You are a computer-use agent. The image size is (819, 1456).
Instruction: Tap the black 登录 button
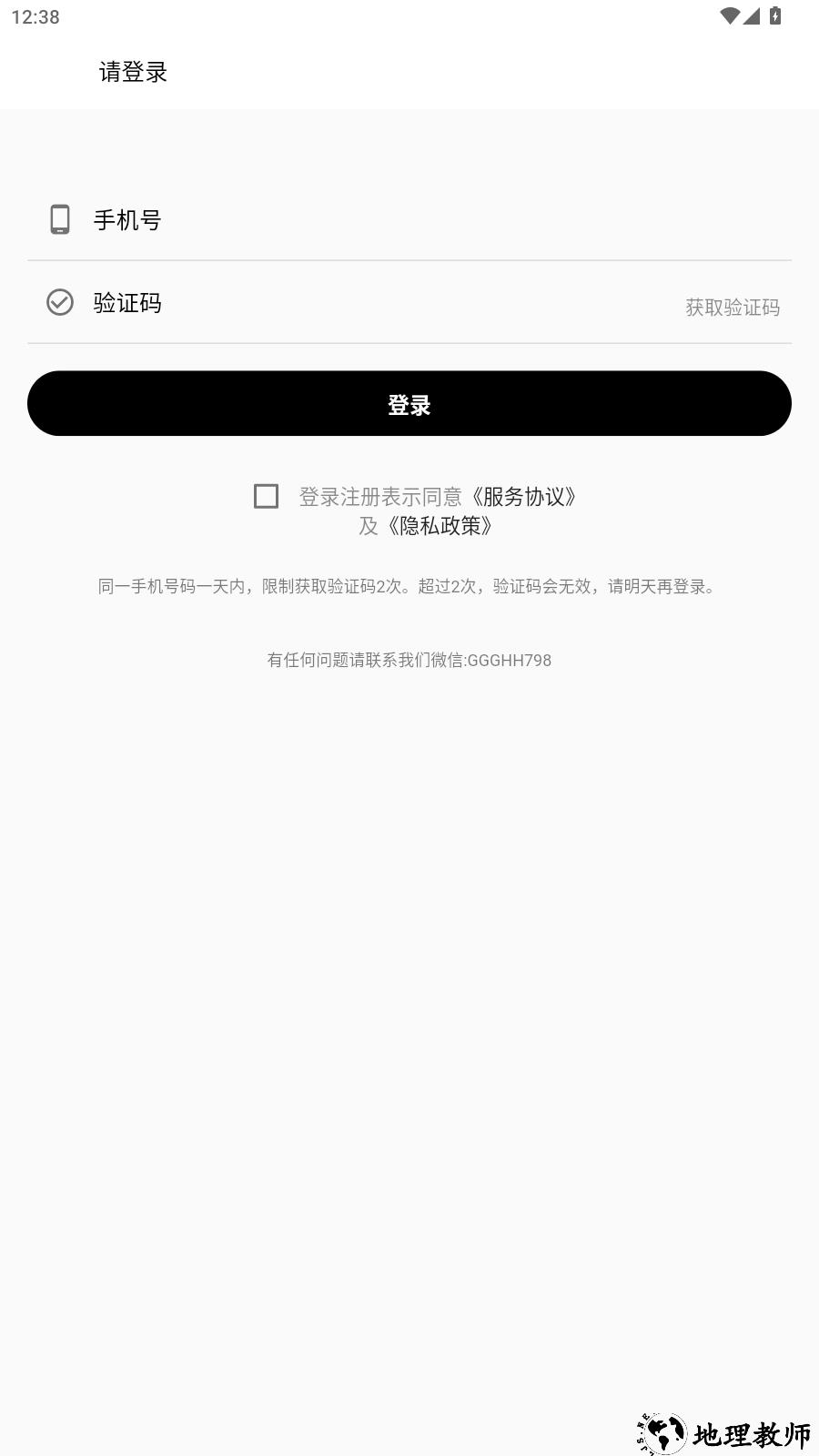click(409, 404)
